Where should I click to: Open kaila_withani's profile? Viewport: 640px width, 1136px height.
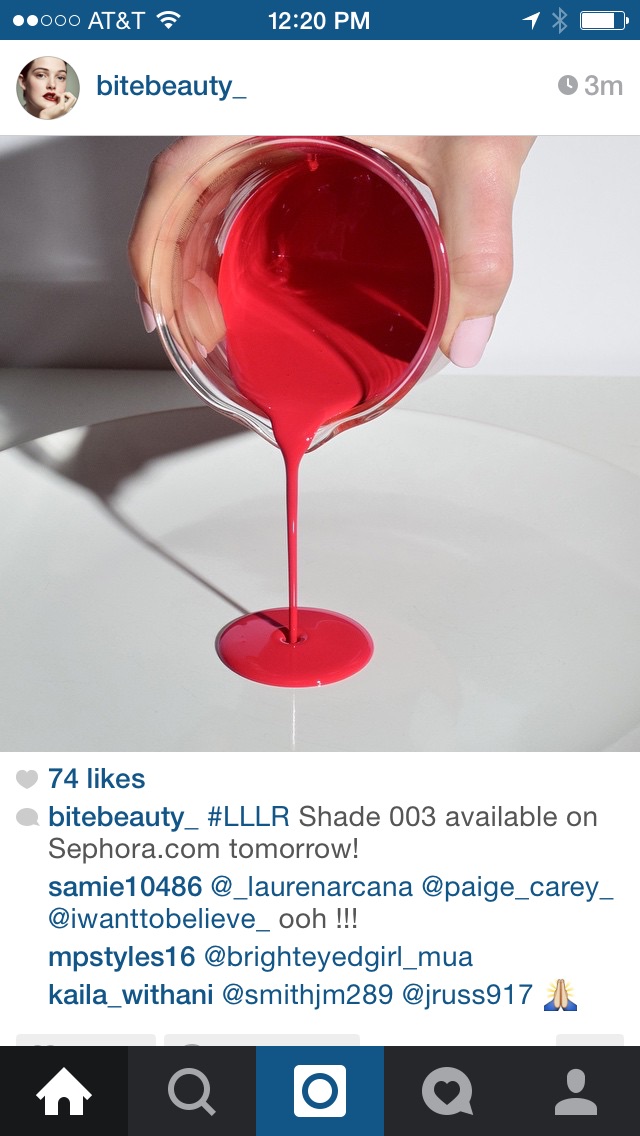[130, 995]
